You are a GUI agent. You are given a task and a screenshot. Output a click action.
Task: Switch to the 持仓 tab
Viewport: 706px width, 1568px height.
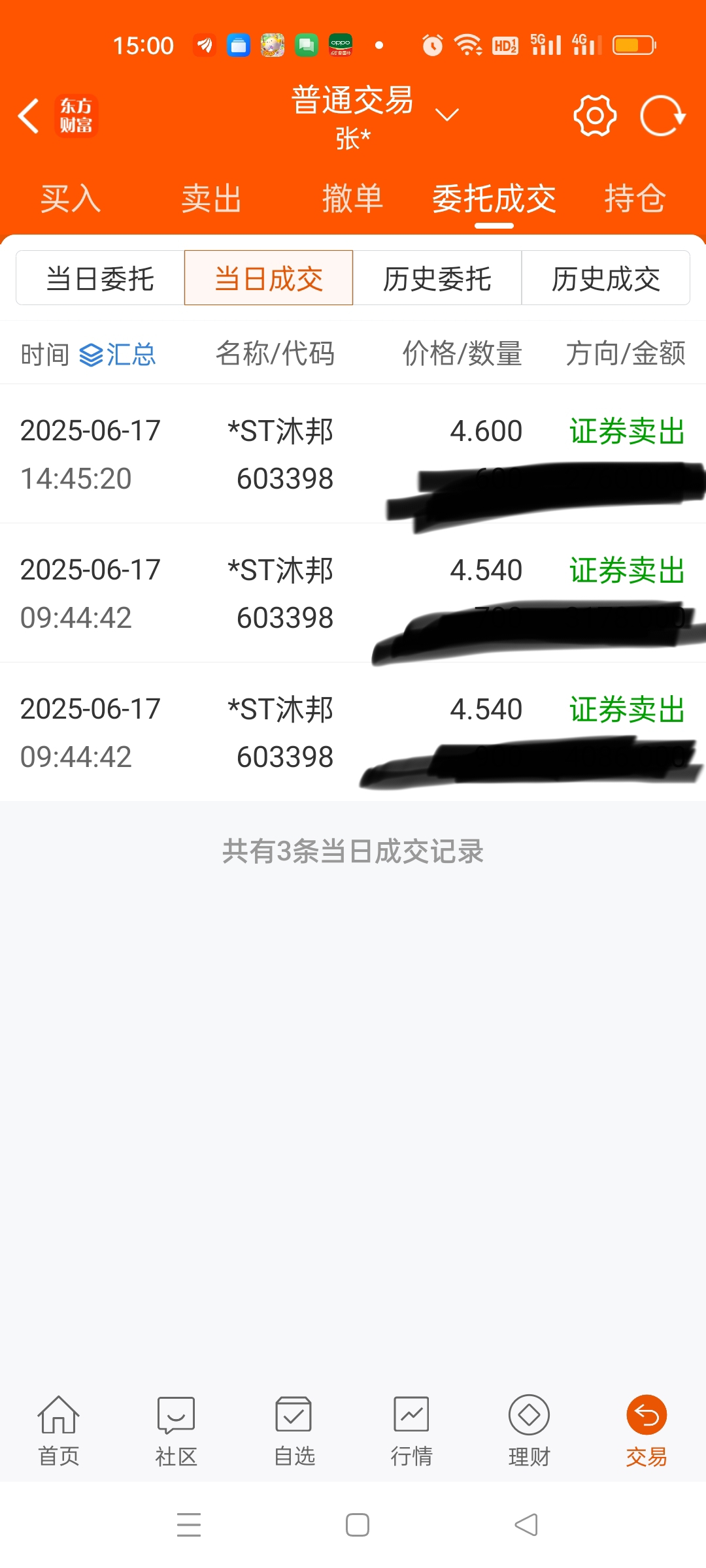[635, 199]
